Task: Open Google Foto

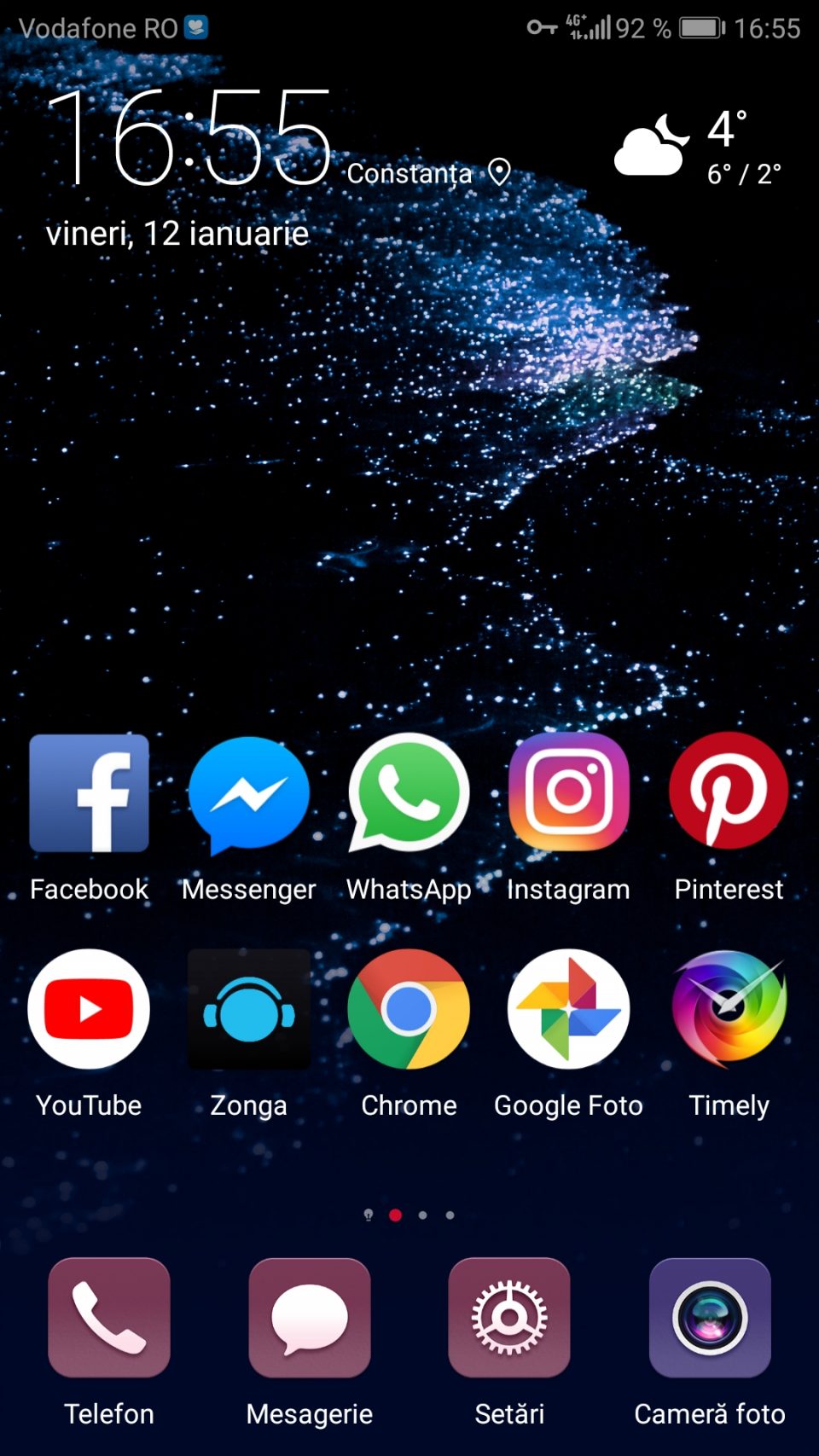Action: click(x=568, y=1009)
